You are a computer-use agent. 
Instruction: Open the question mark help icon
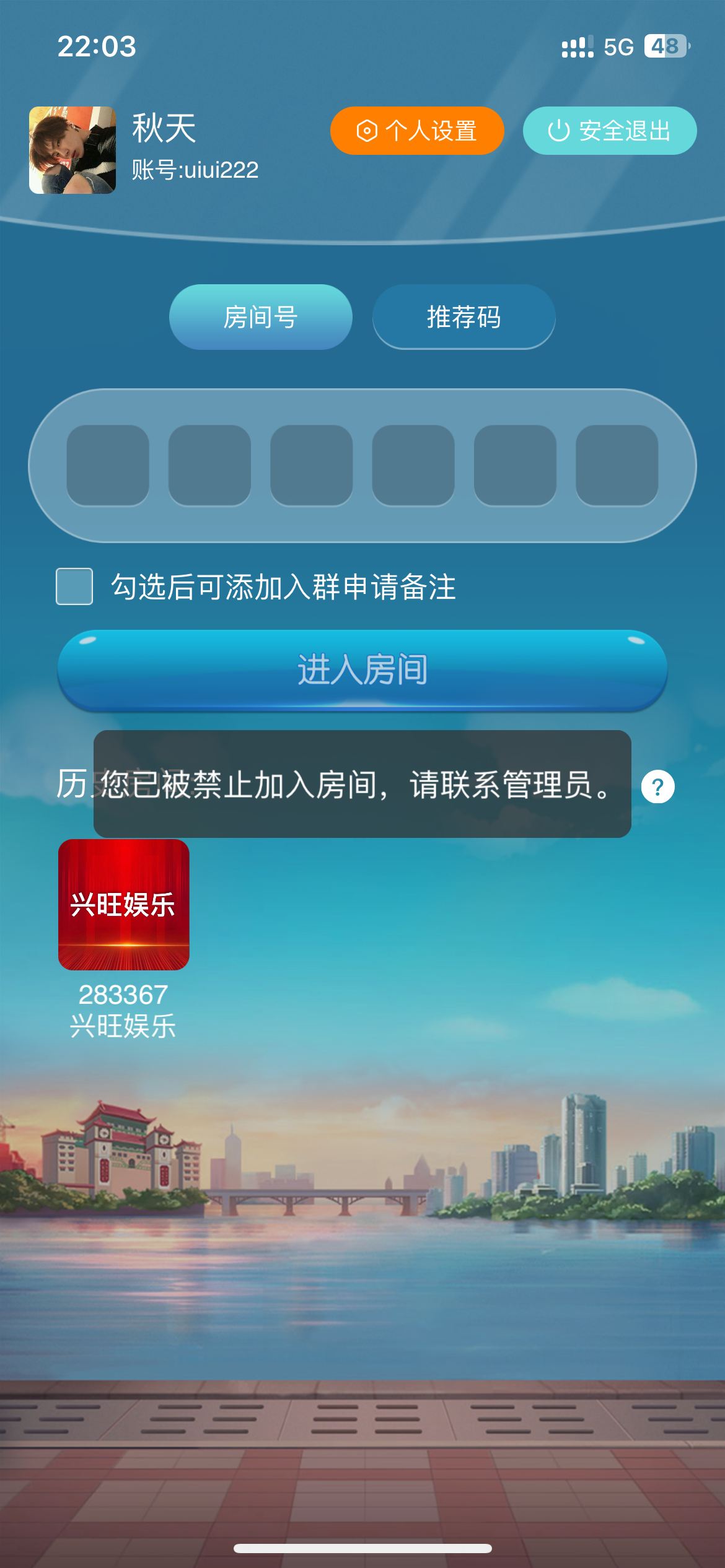tap(657, 786)
